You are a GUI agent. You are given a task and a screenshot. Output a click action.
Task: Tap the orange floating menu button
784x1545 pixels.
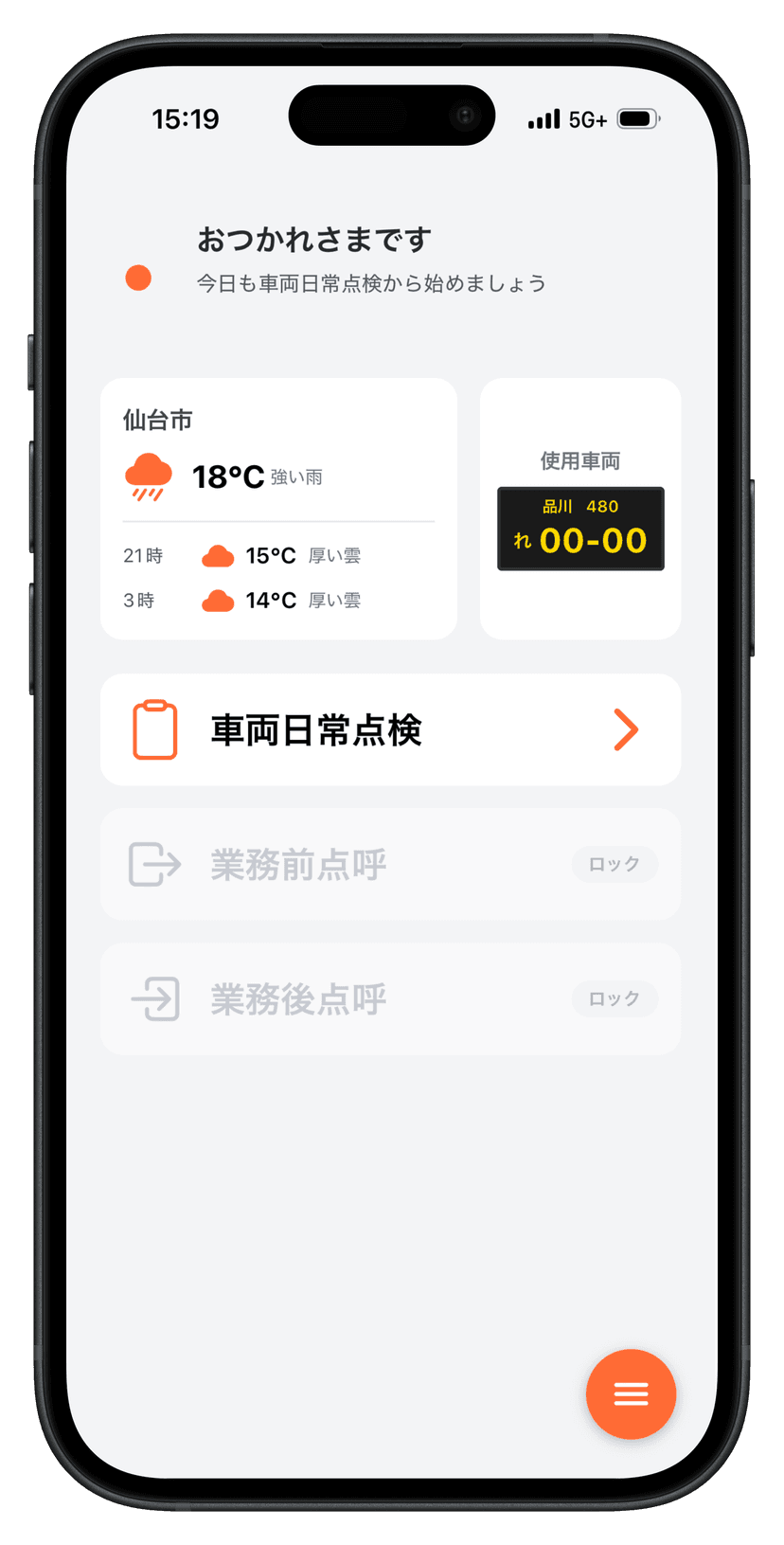click(x=631, y=1393)
